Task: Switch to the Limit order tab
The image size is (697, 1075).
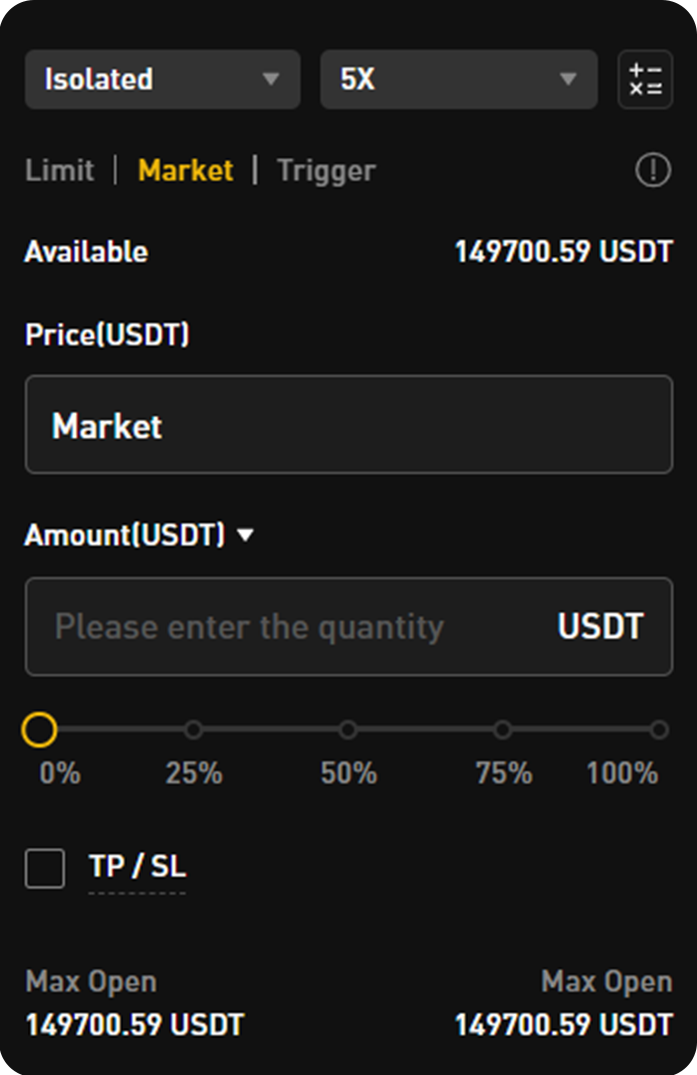Action: pyautogui.click(x=60, y=170)
